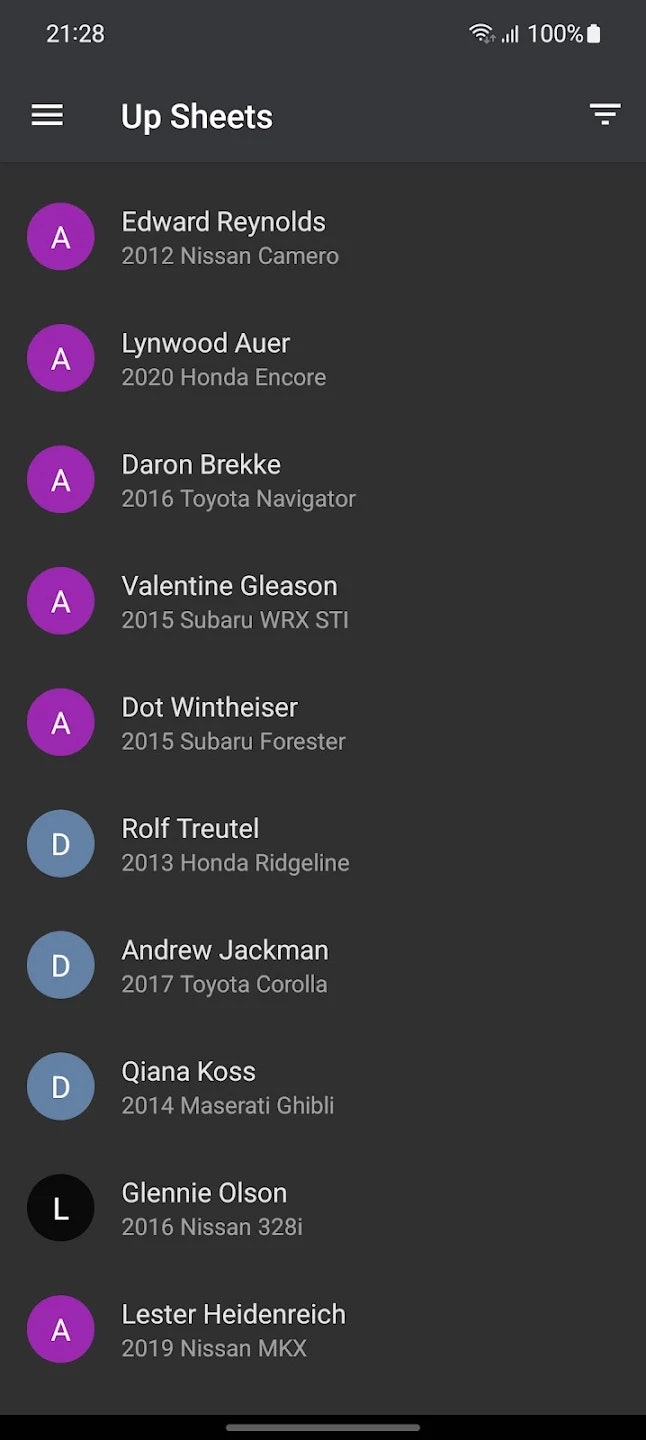Open the filter options
Image resolution: width=646 pixels, height=1440 pixels.
(604, 115)
